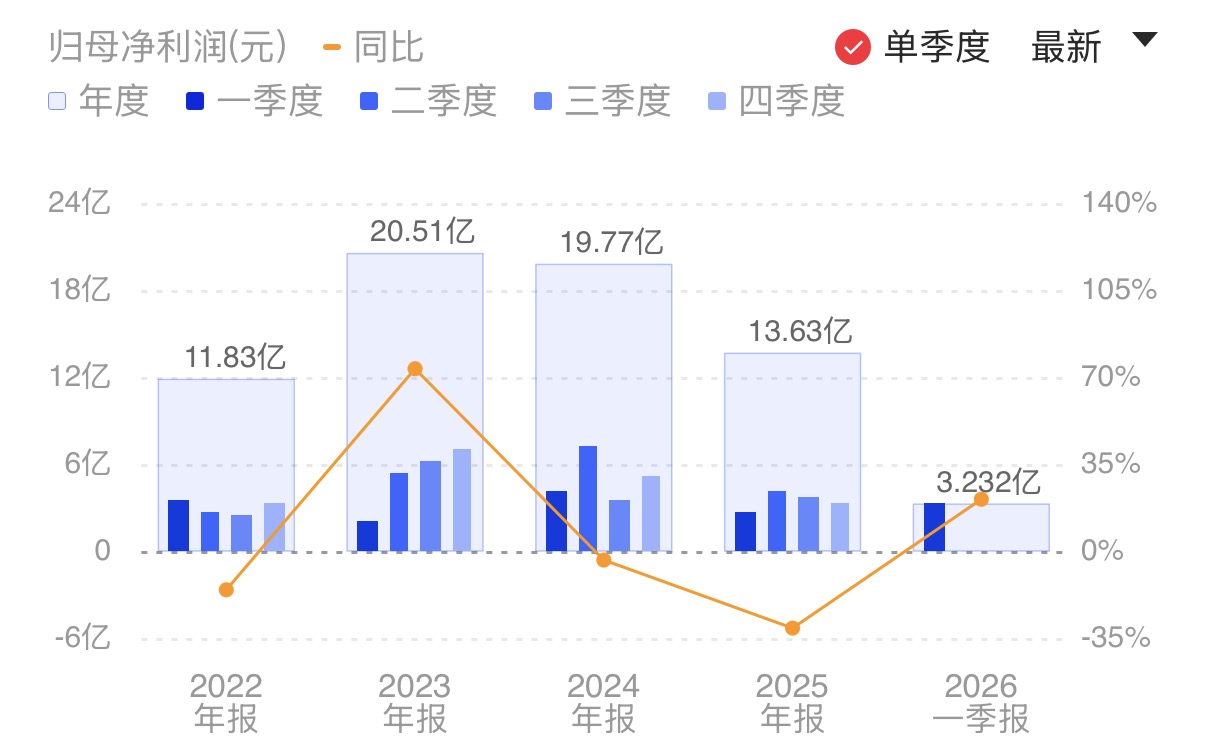Toggle the 年度 legend series
Image resolution: width=1206 pixels, height=751 pixels.
pos(98,101)
